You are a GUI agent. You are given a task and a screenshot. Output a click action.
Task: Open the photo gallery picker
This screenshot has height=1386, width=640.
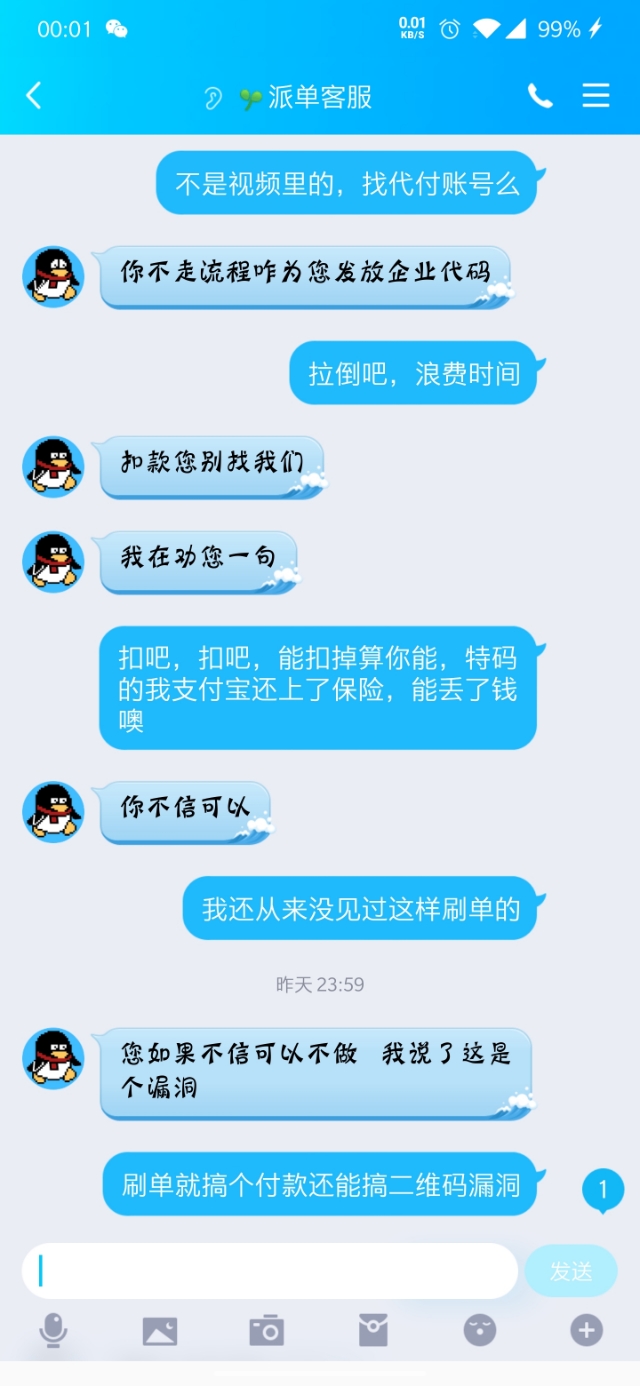coord(160,1330)
